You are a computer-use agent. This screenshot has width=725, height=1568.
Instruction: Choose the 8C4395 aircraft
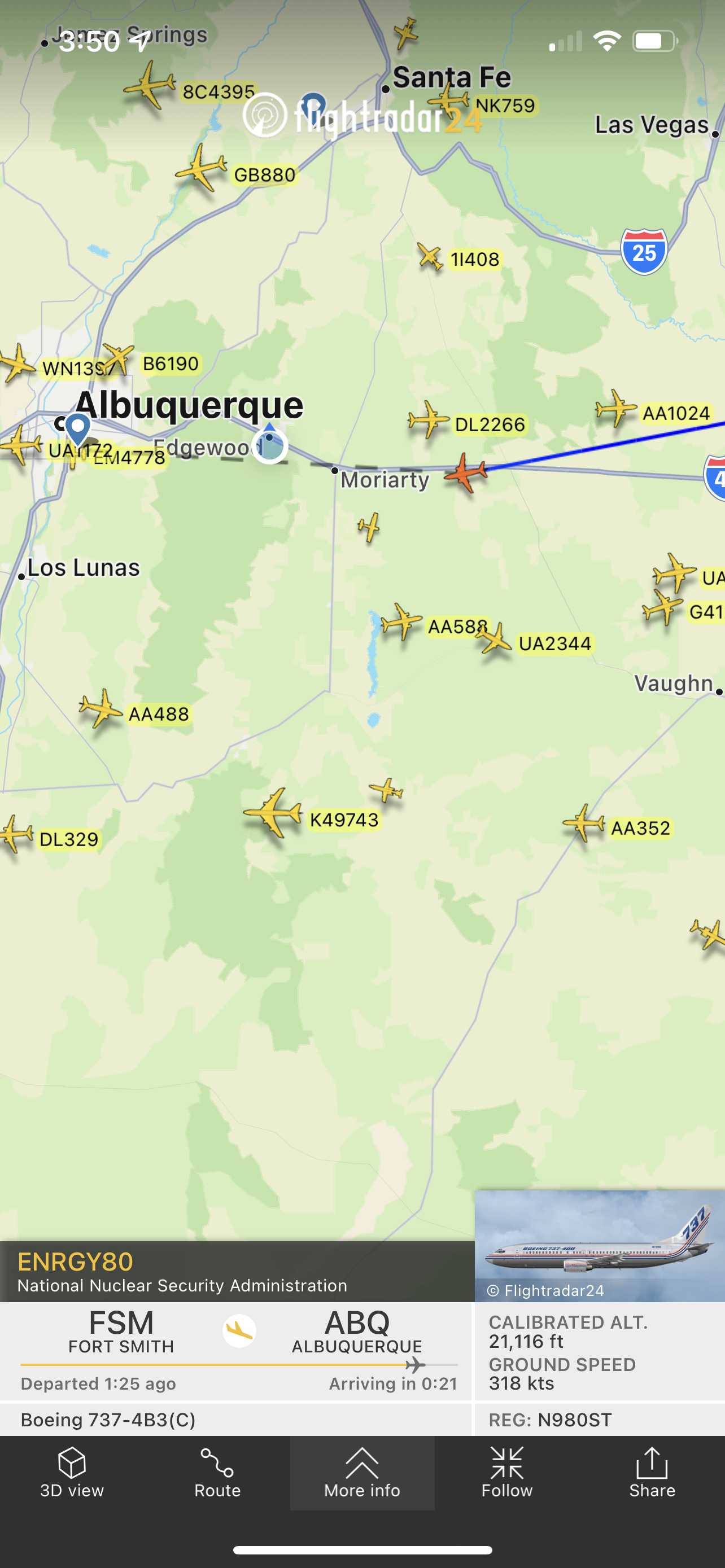[x=149, y=85]
